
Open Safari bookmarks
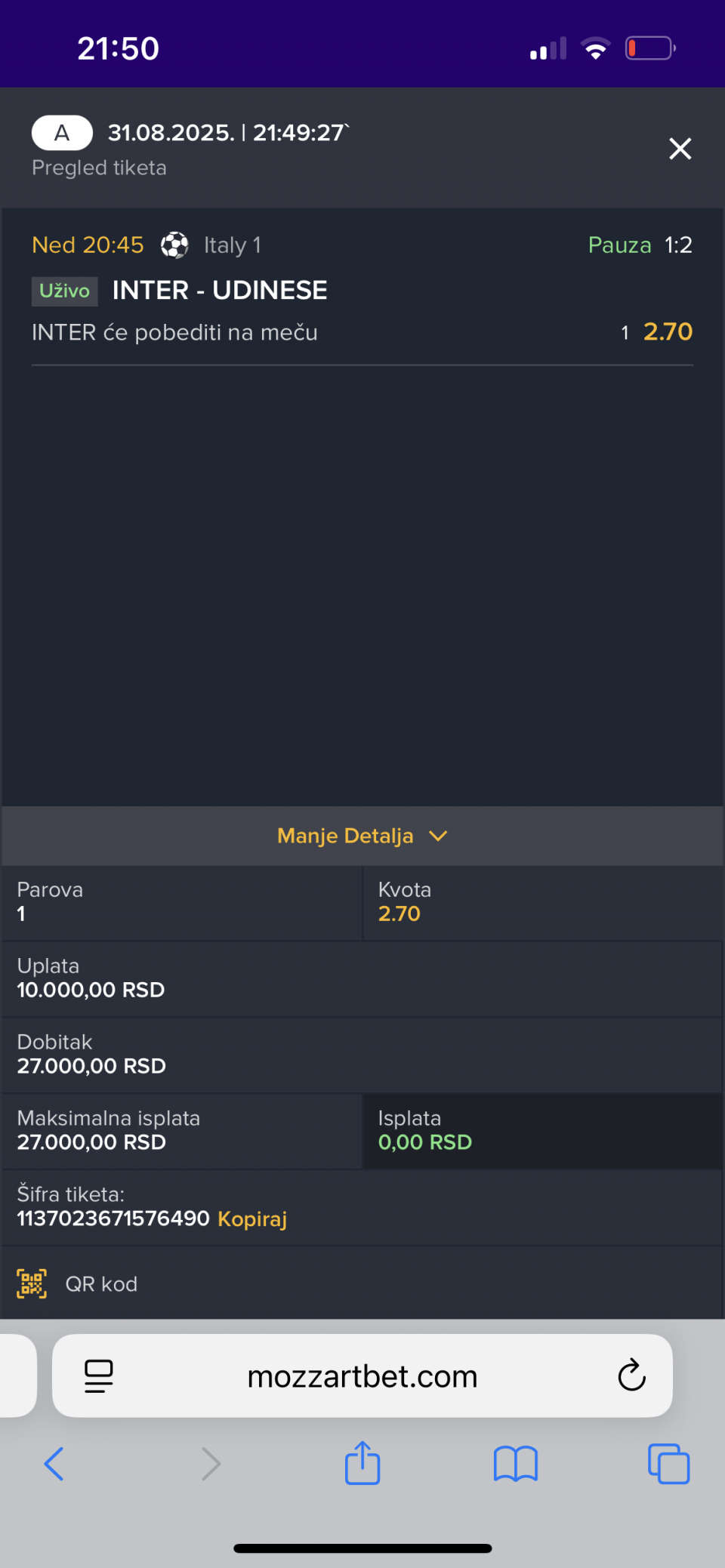click(515, 1464)
